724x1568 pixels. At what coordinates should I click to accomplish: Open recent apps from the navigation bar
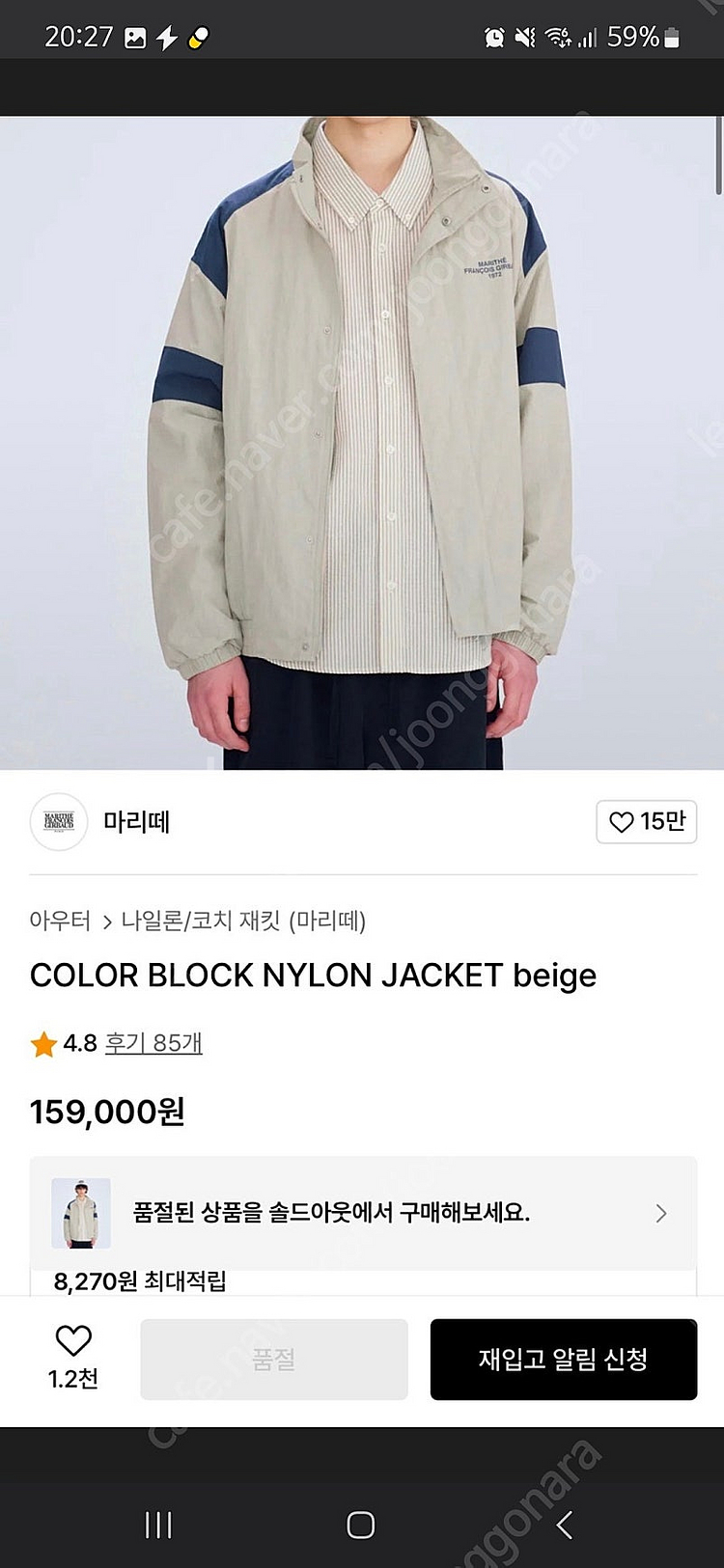pos(158,1526)
